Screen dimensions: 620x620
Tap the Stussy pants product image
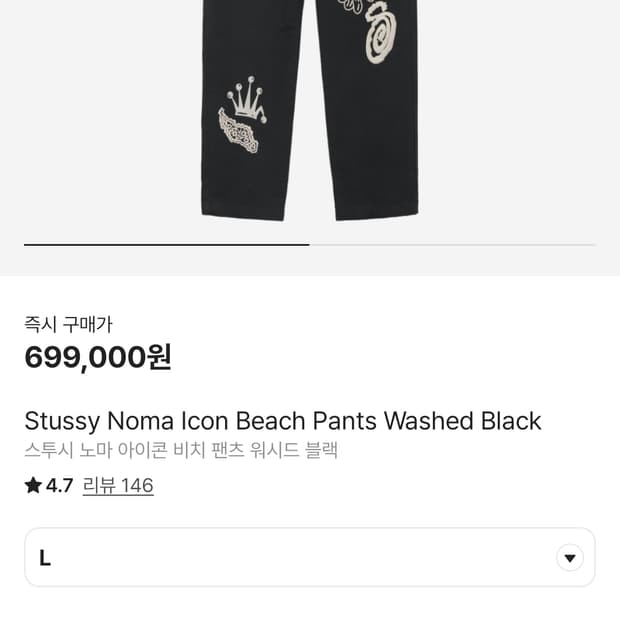point(310,110)
